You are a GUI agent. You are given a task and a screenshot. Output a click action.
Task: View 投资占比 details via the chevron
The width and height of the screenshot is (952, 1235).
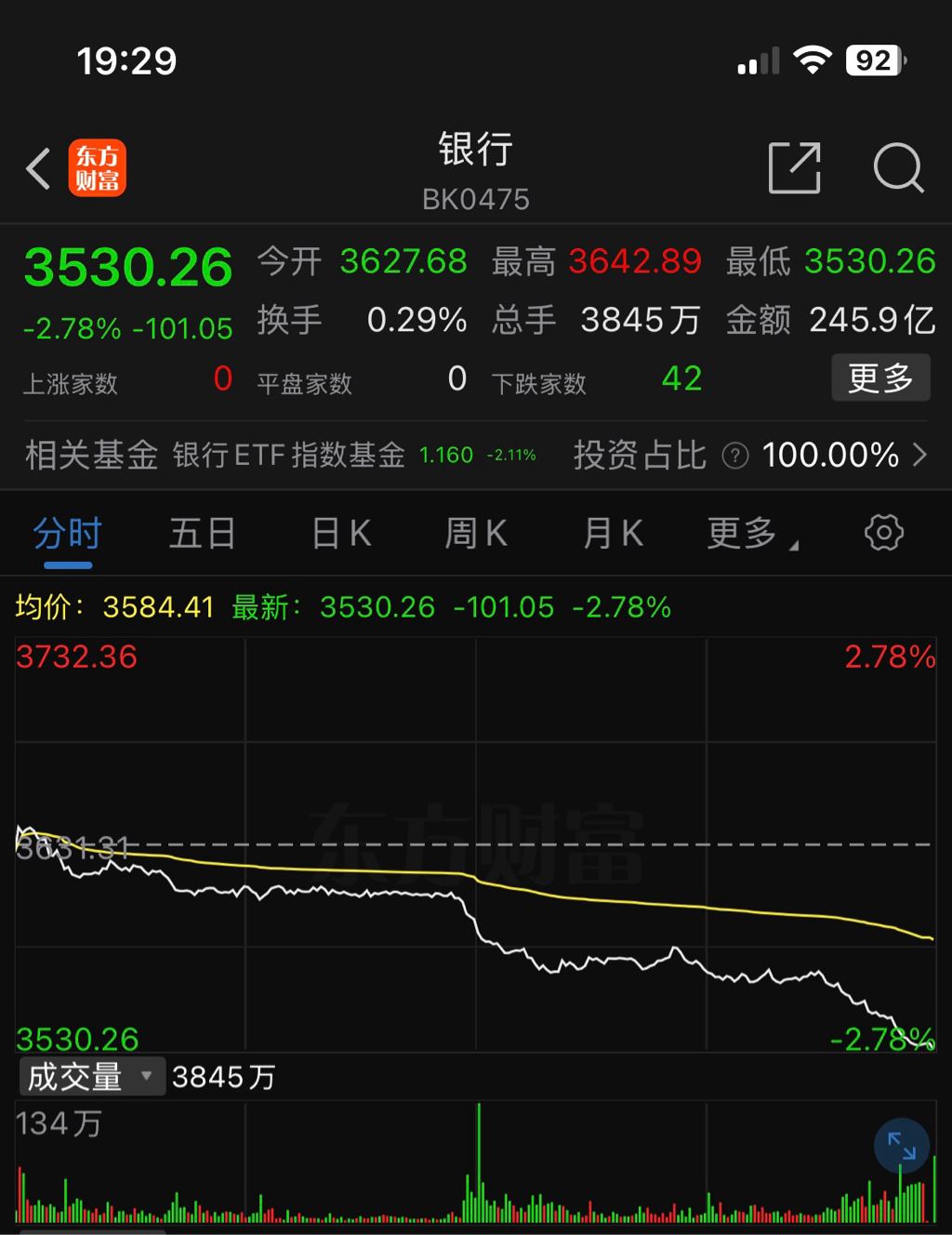[x=920, y=455]
